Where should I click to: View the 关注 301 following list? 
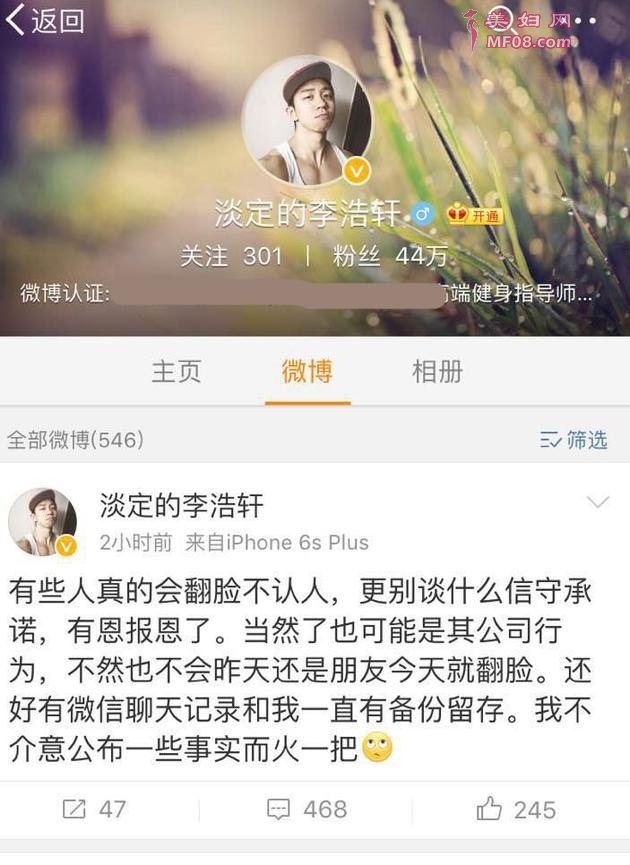(231, 256)
